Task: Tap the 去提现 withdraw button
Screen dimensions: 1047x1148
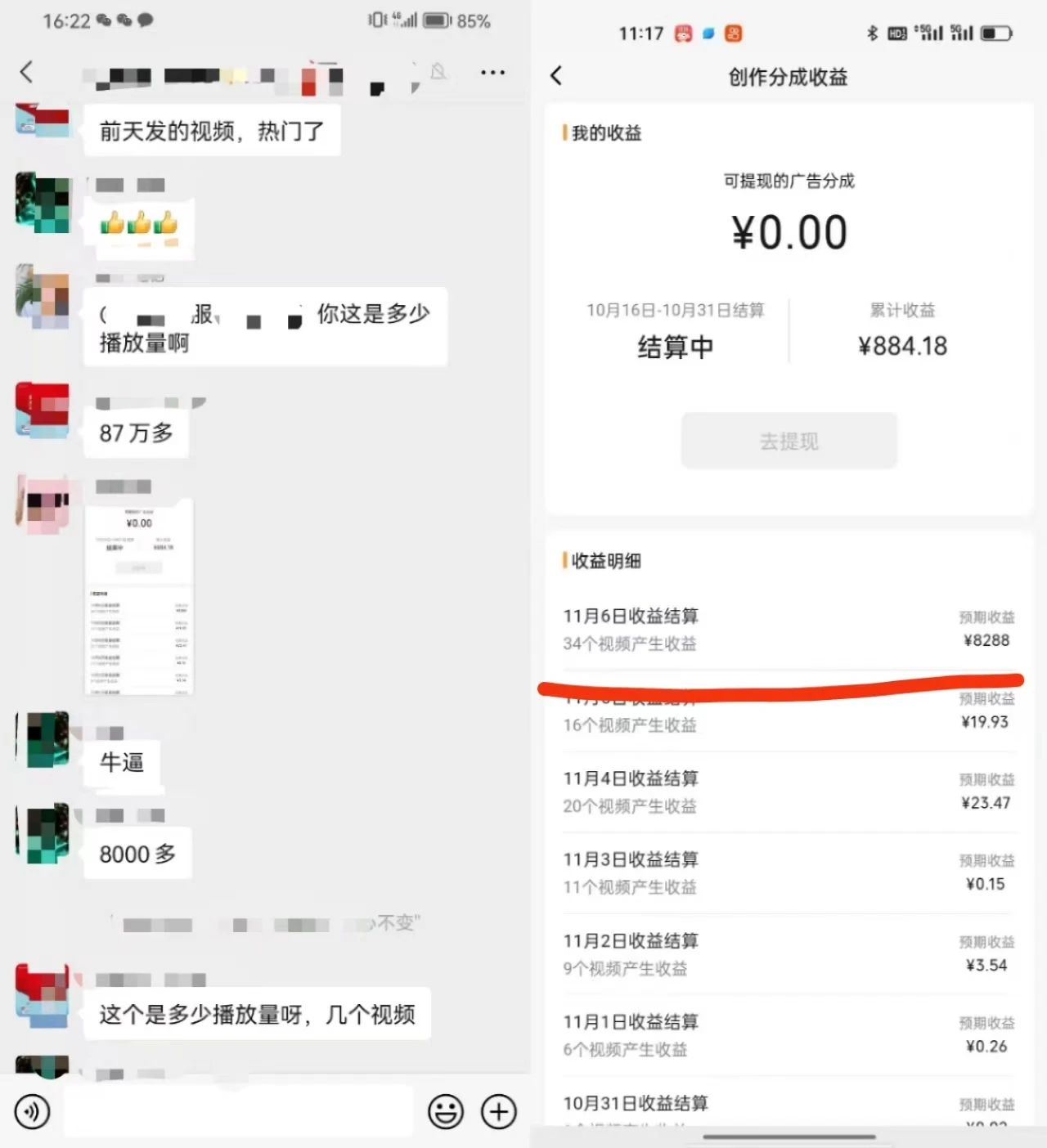Action: (788, 441)
